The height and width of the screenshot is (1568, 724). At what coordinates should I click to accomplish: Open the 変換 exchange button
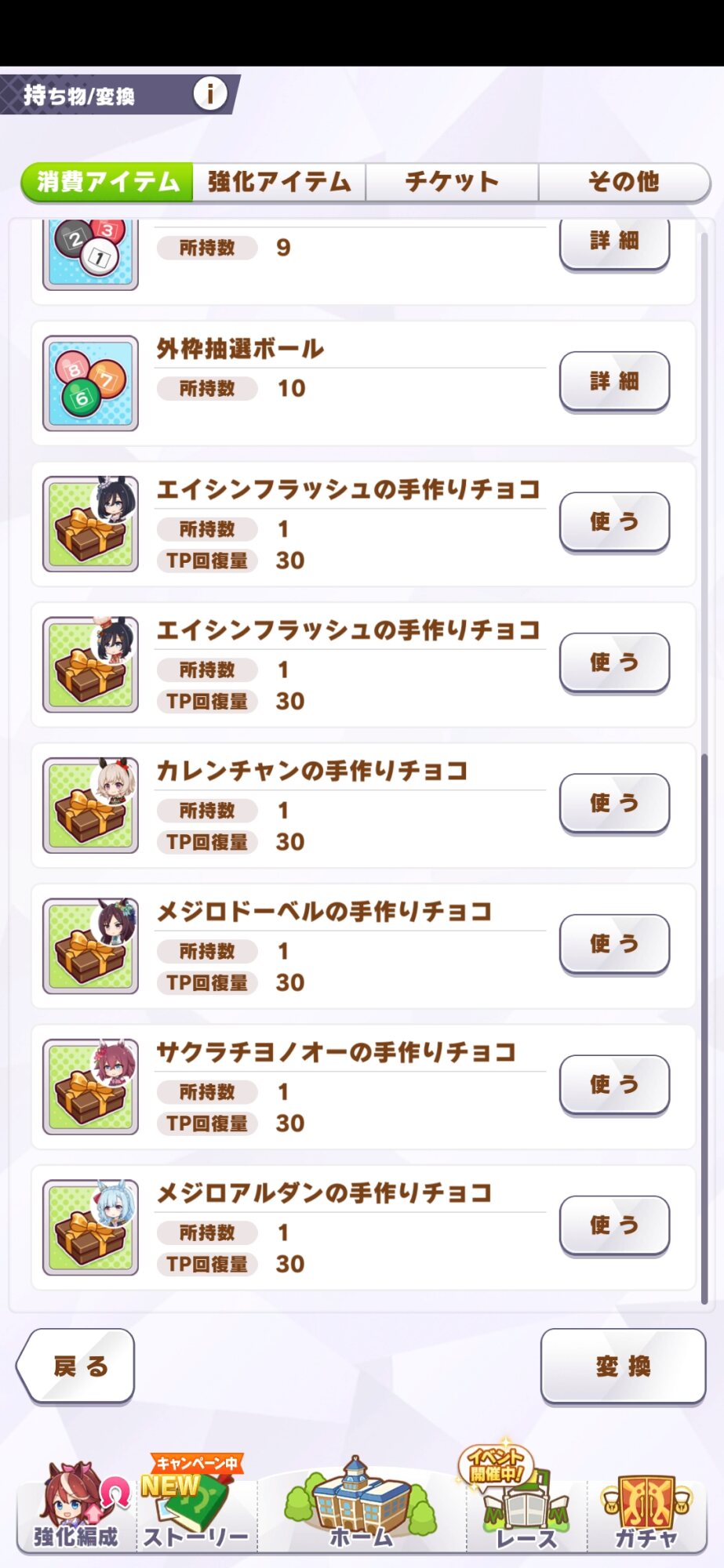(623, 1367)
